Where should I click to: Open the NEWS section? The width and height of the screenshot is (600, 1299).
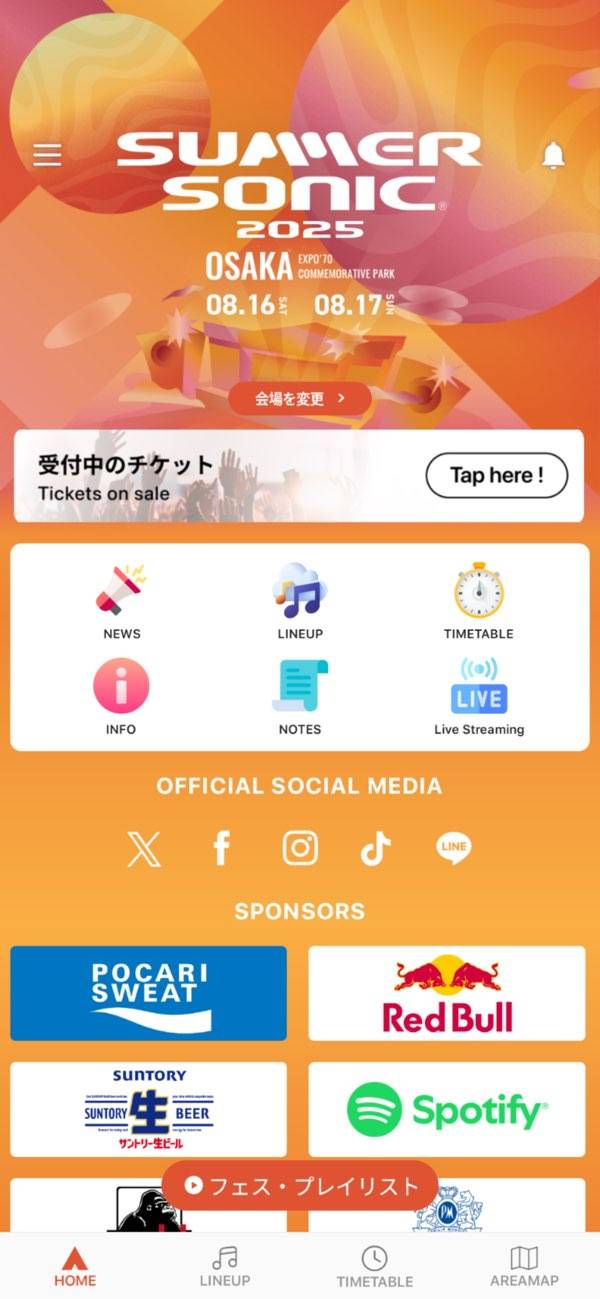click(122, 601)
